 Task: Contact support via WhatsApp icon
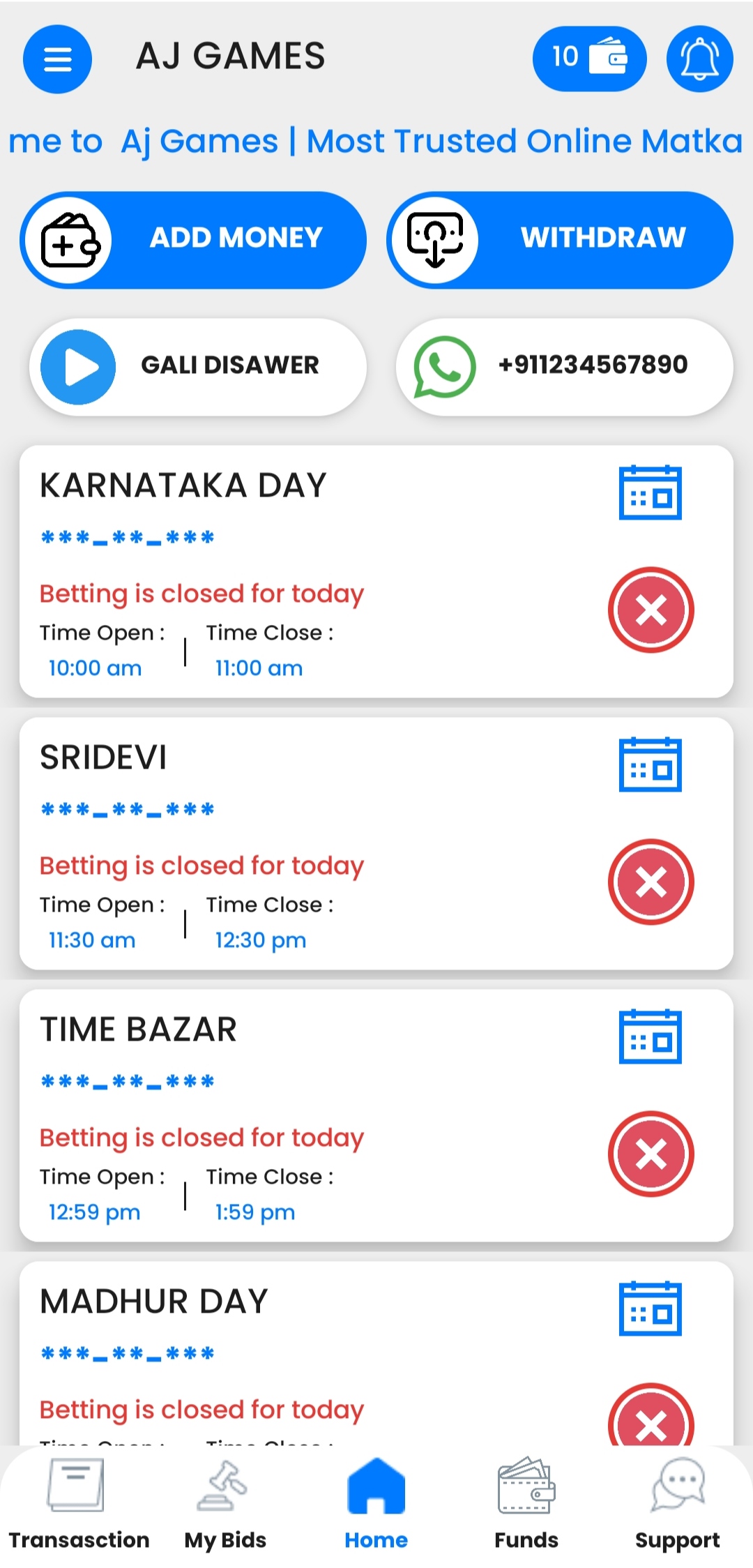click(445, 366)
